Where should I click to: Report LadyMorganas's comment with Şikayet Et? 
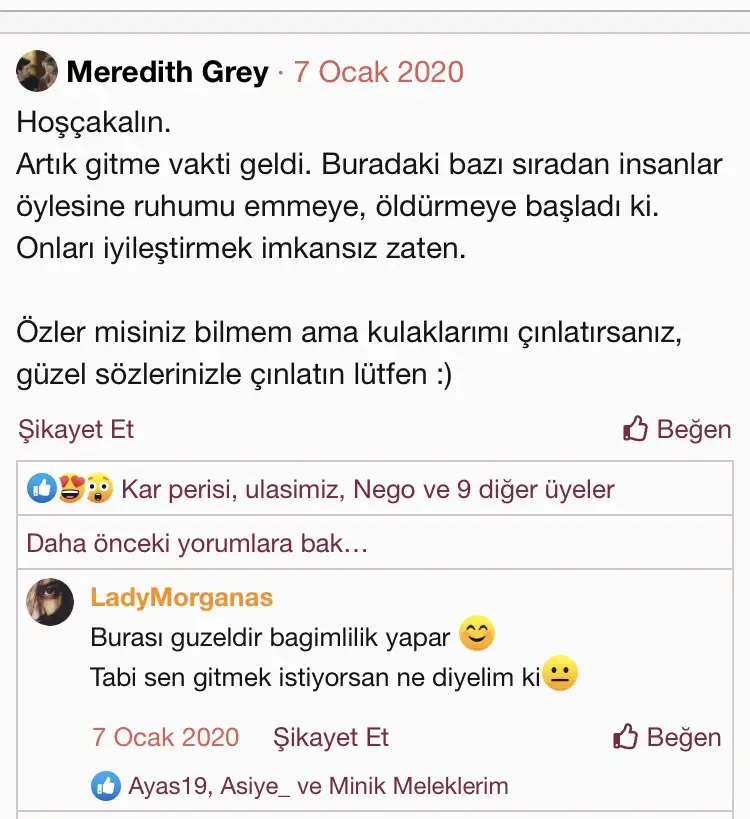[330, 737]
